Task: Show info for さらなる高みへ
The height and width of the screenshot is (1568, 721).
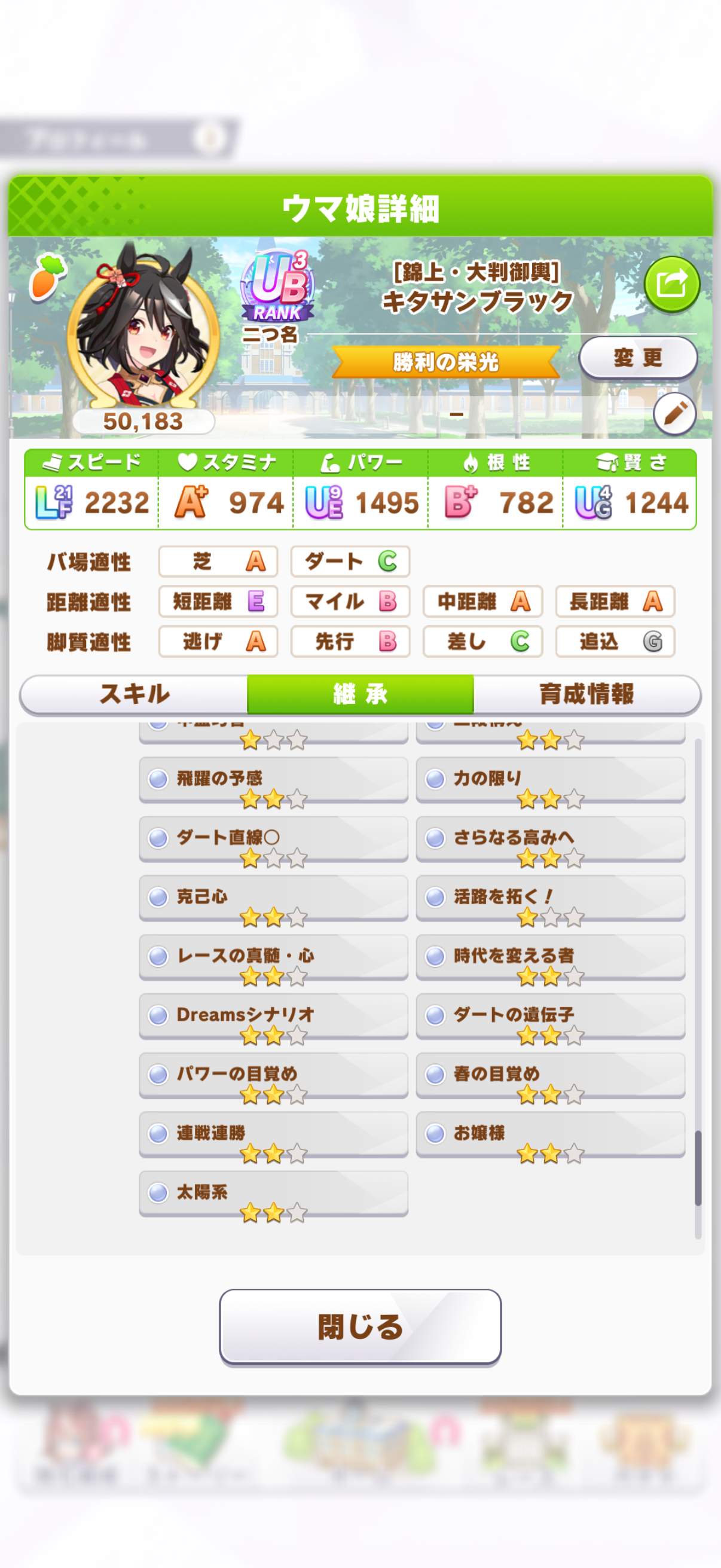Action: (550, 838)
